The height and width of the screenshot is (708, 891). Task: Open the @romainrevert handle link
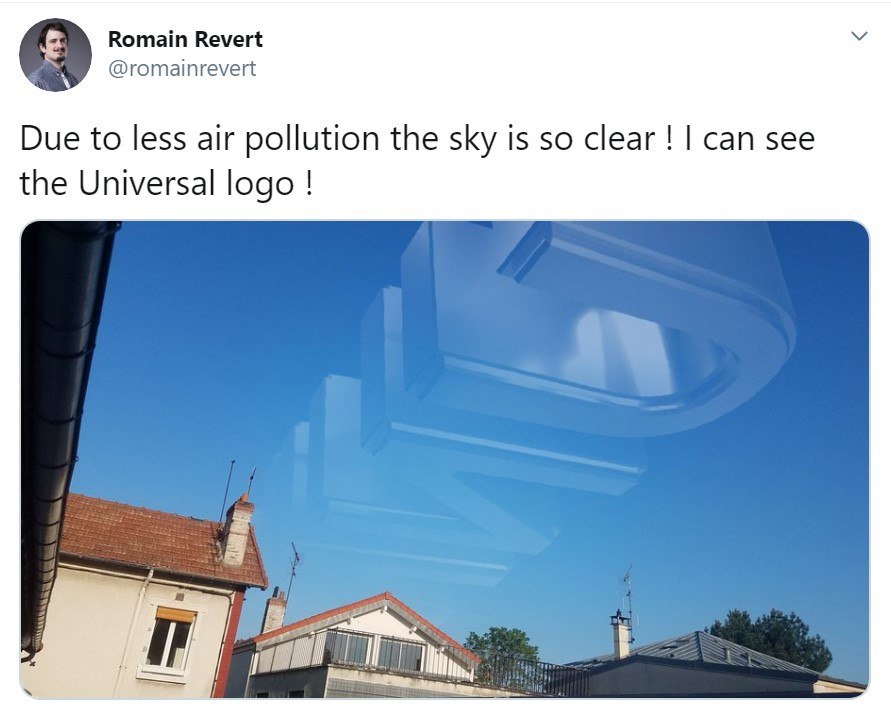(x=181, y=69)
